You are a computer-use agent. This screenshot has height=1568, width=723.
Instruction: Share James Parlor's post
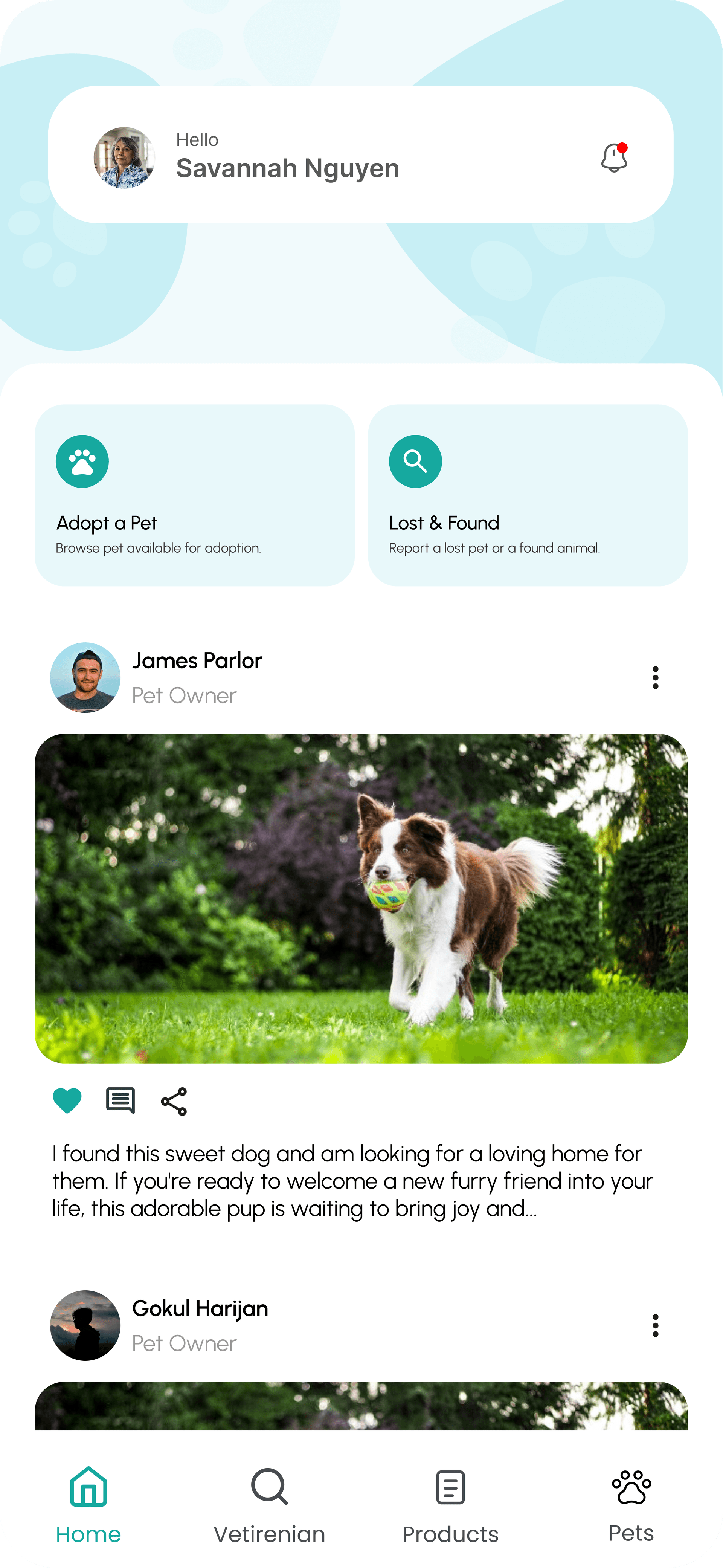click(x=174, y=1101)
